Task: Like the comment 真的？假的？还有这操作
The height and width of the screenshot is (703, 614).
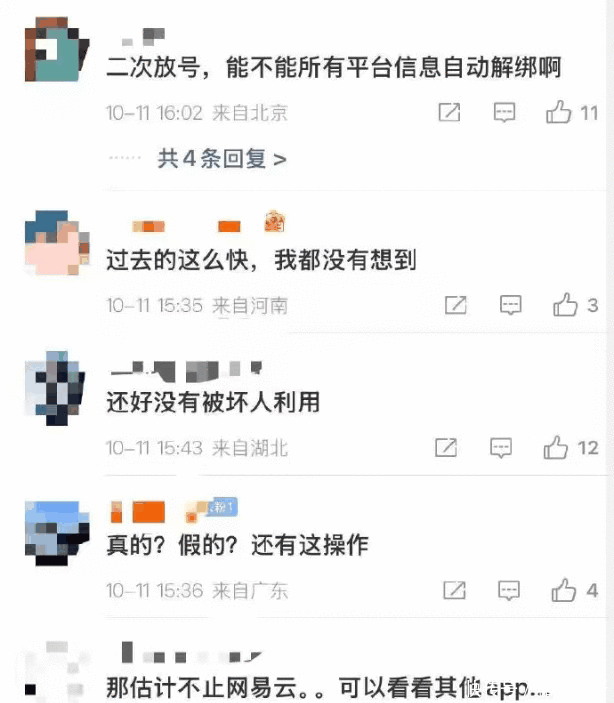Action: [x=564, y=590]
